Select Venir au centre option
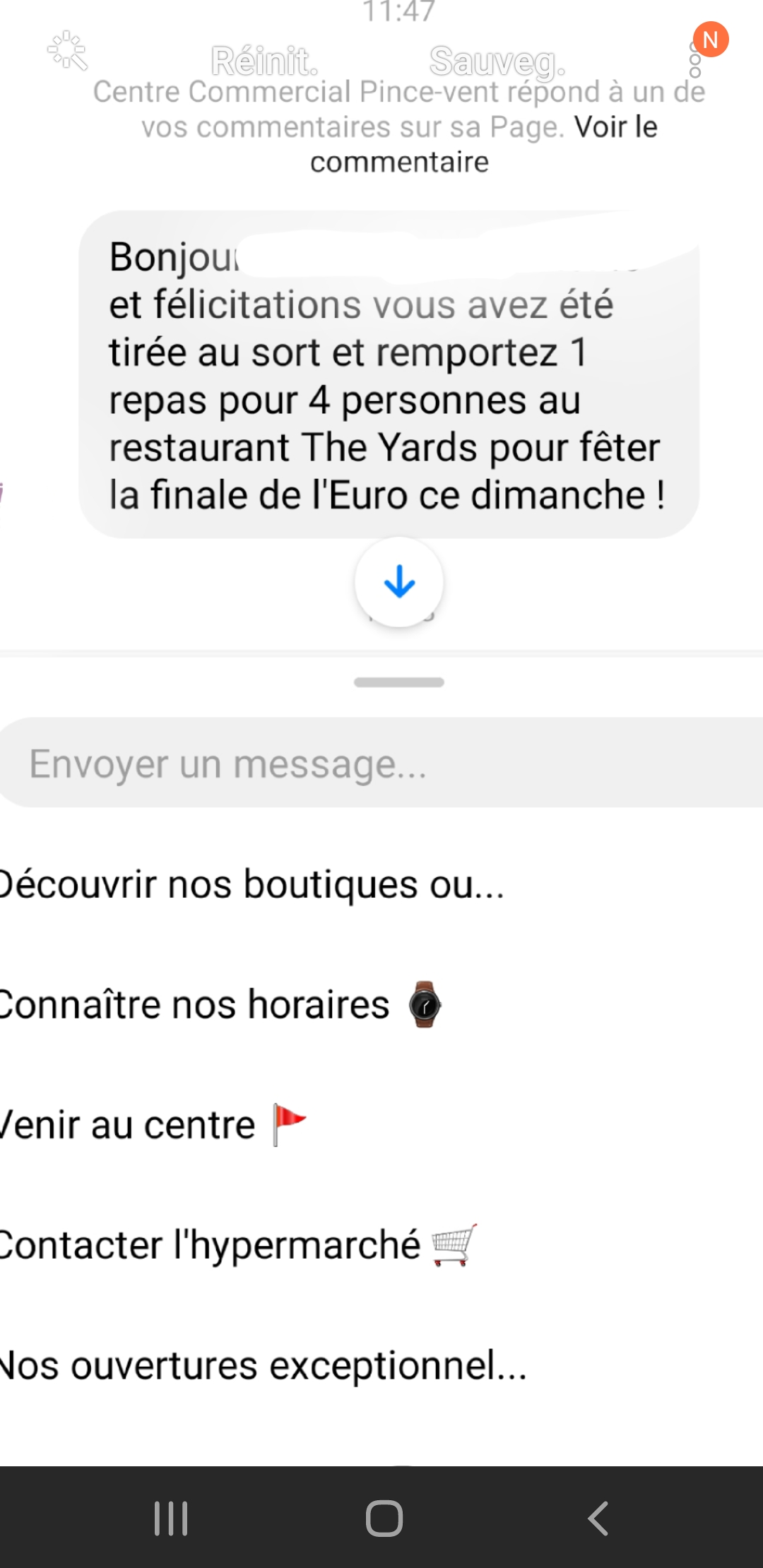Image resolution: width=763 pixels, height=1568 pixels. point(153,1124)
